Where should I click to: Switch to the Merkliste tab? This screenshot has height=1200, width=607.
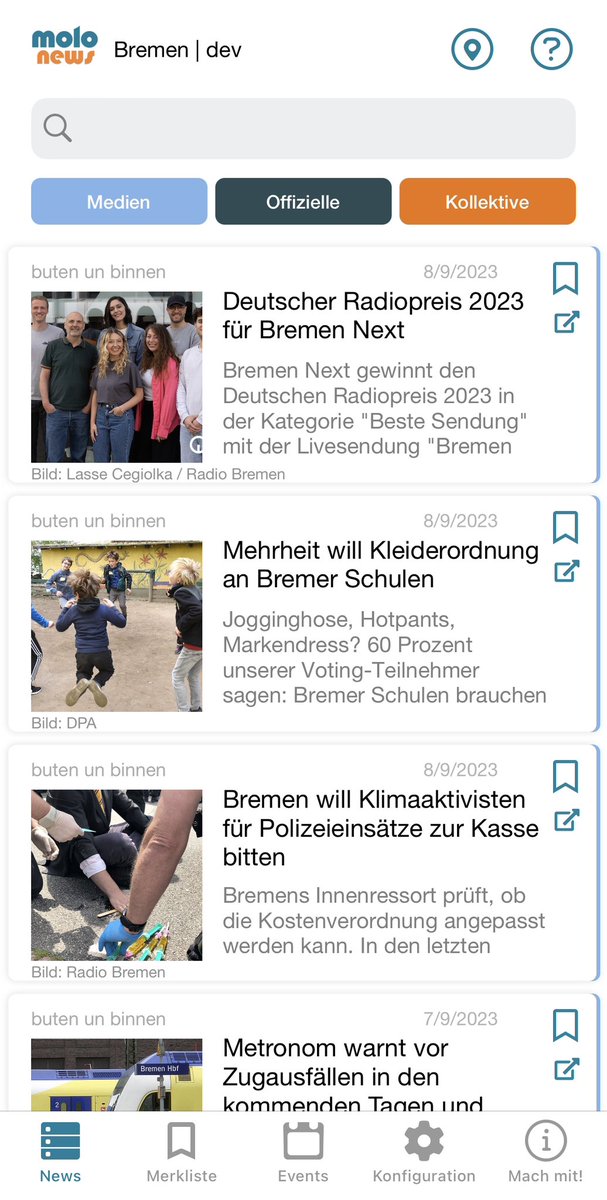point(181,1153)
